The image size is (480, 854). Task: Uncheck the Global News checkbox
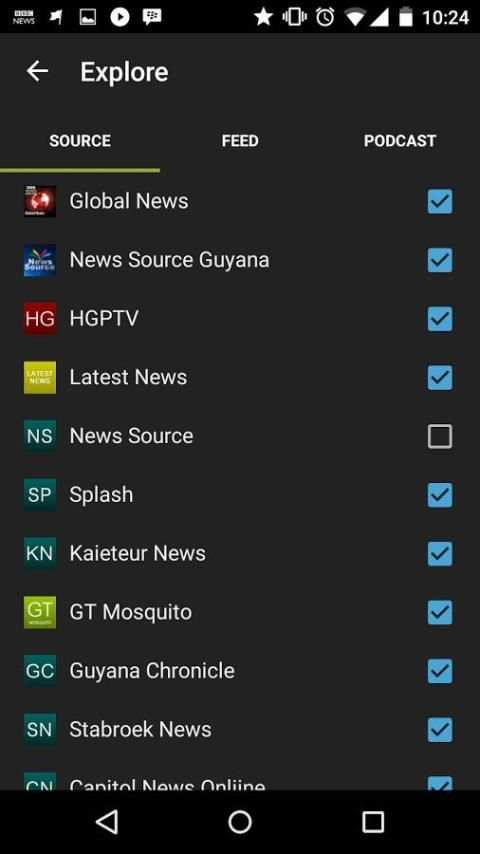(x=440, y=202)
